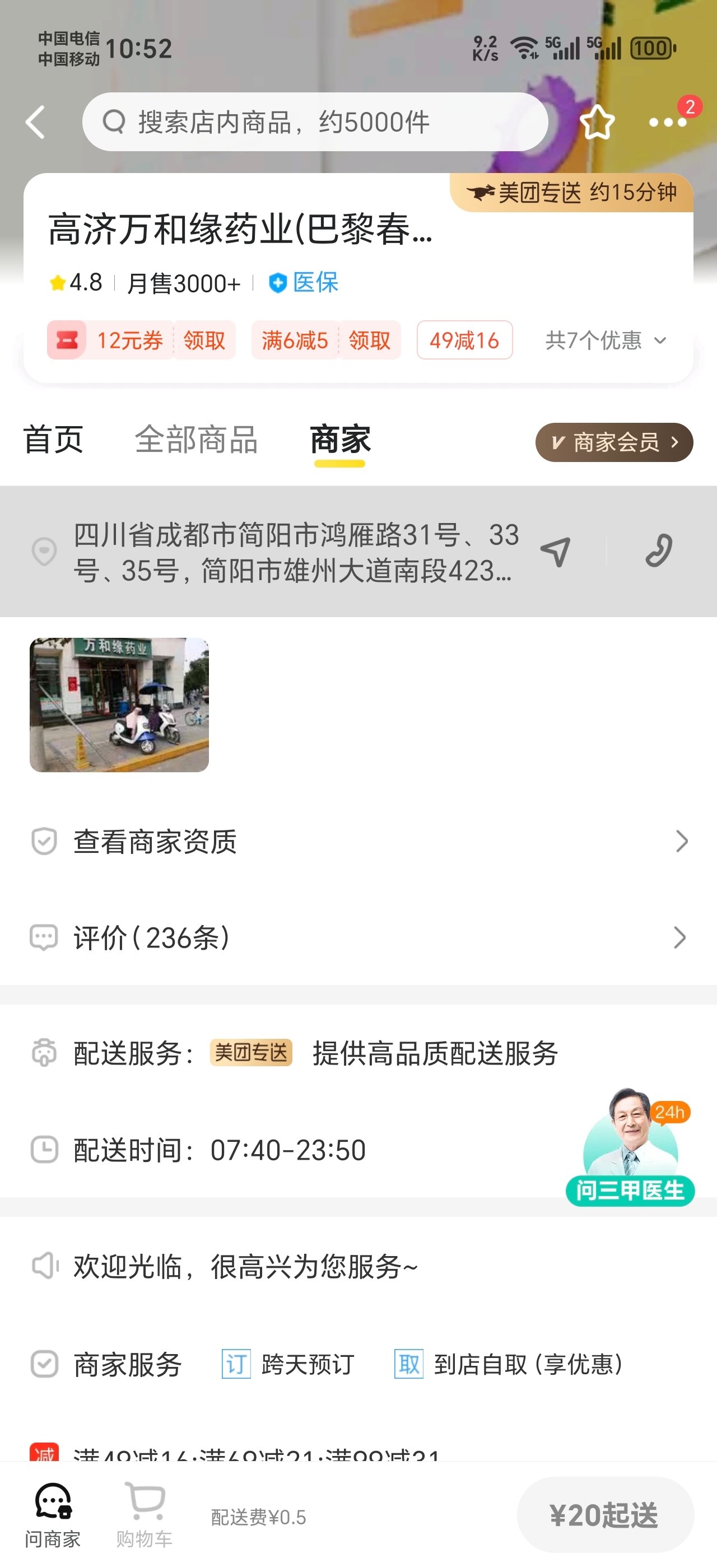Expand the 共7个优惠 list
This screenshot has height=1568, width=717.
[606, 340]
